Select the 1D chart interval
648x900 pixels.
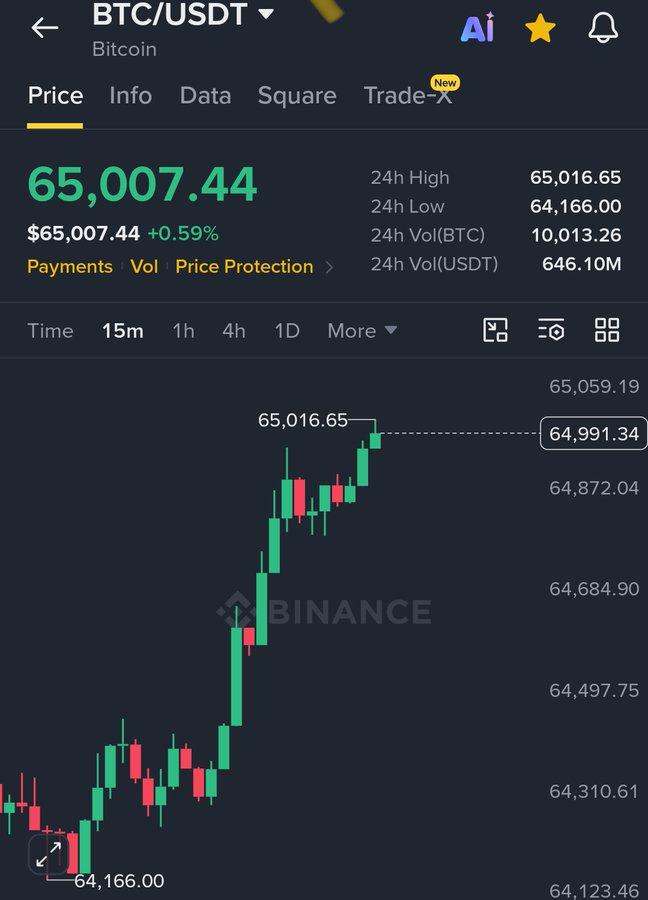click(287, 331)
